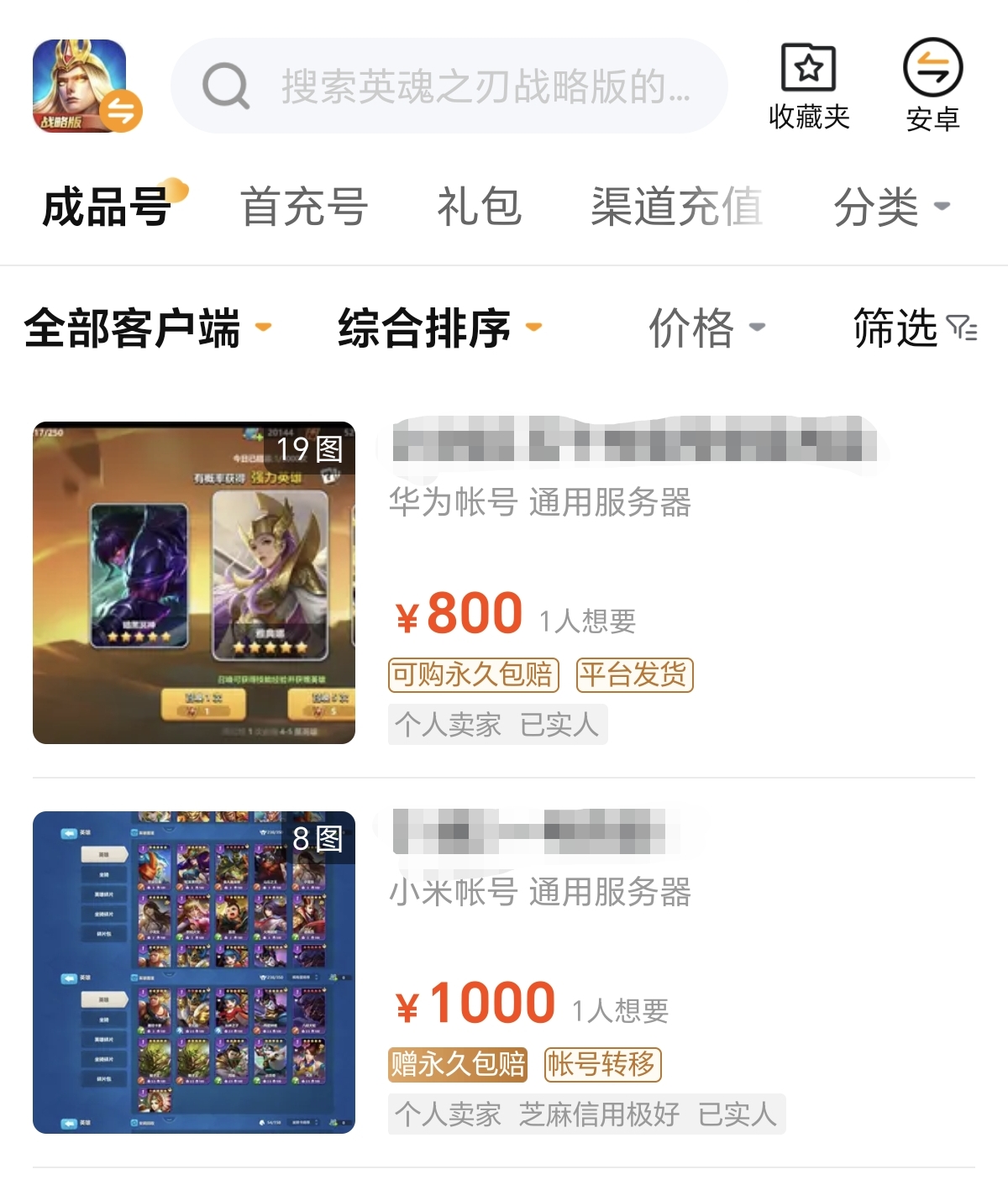Image resolution: width=1008 pixels, height=1185 pixels.
Task: Open the 渠道充值 tab
Action: (x=677, y=207)
